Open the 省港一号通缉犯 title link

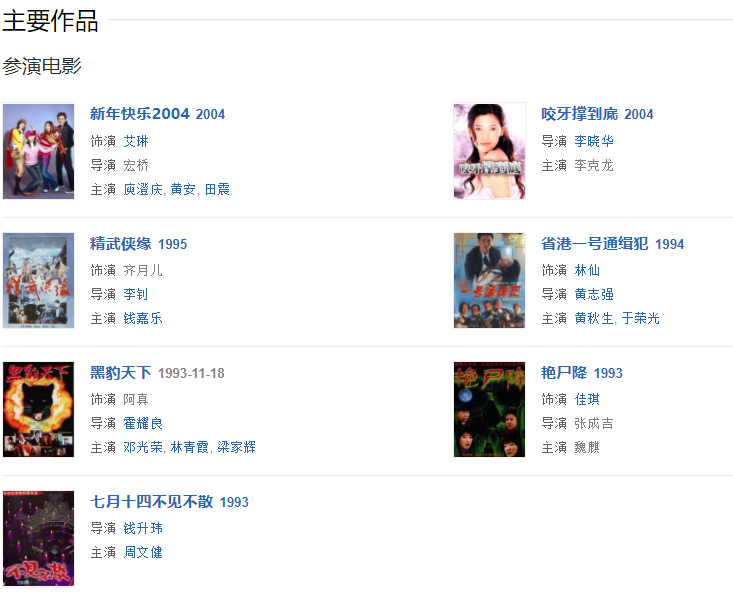(596, 244)
